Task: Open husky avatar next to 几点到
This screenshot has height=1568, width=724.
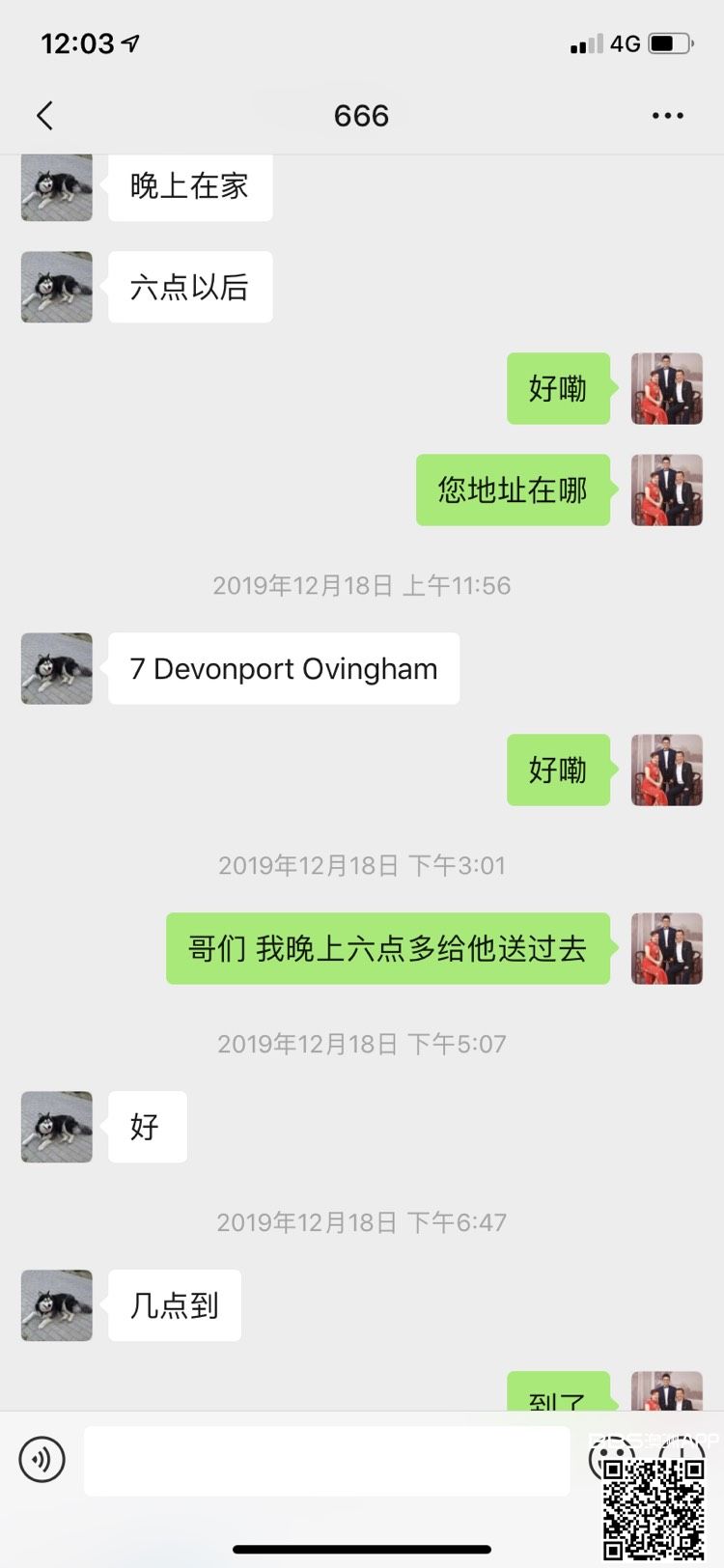Action: 57,1305
